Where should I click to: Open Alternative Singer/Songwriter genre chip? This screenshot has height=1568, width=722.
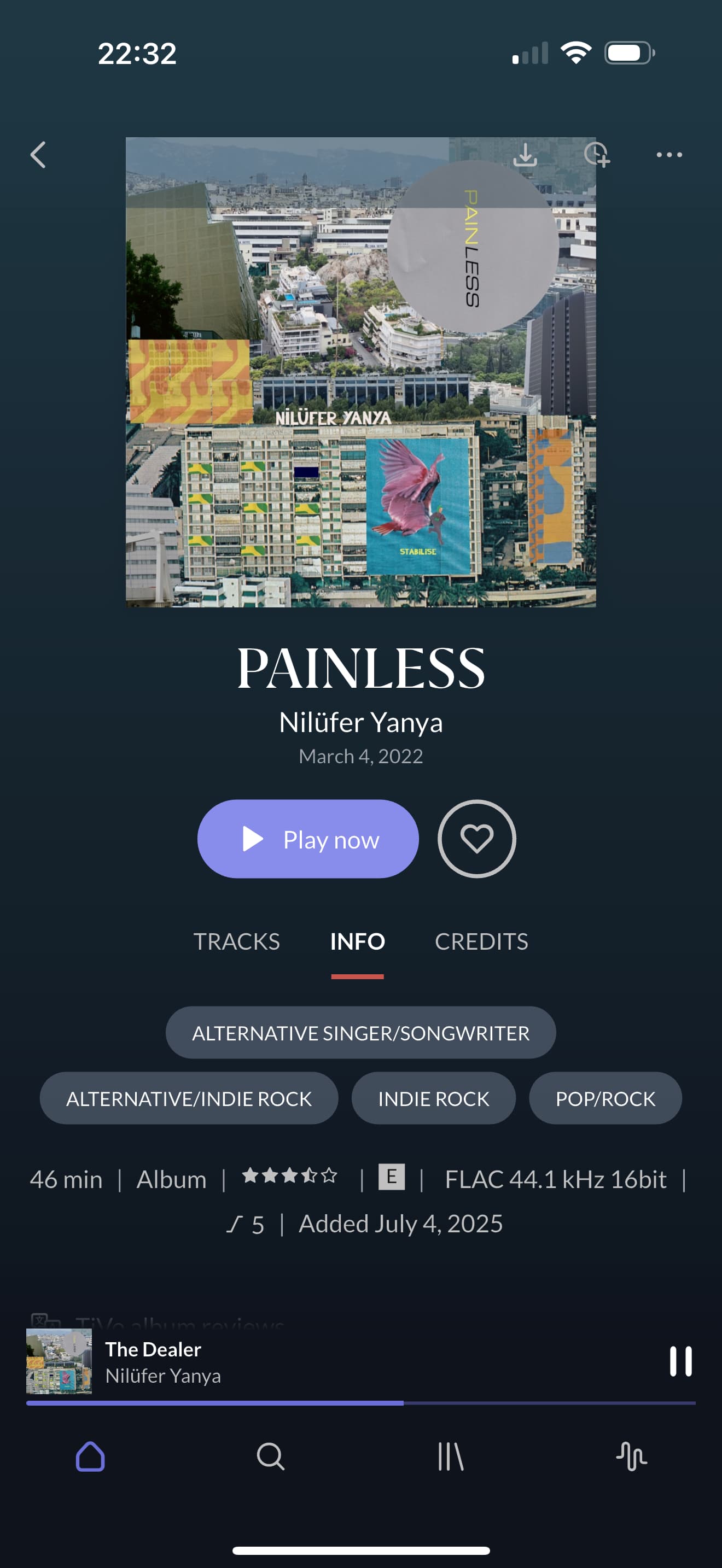pyautogui.click(x=361, y=1032)
